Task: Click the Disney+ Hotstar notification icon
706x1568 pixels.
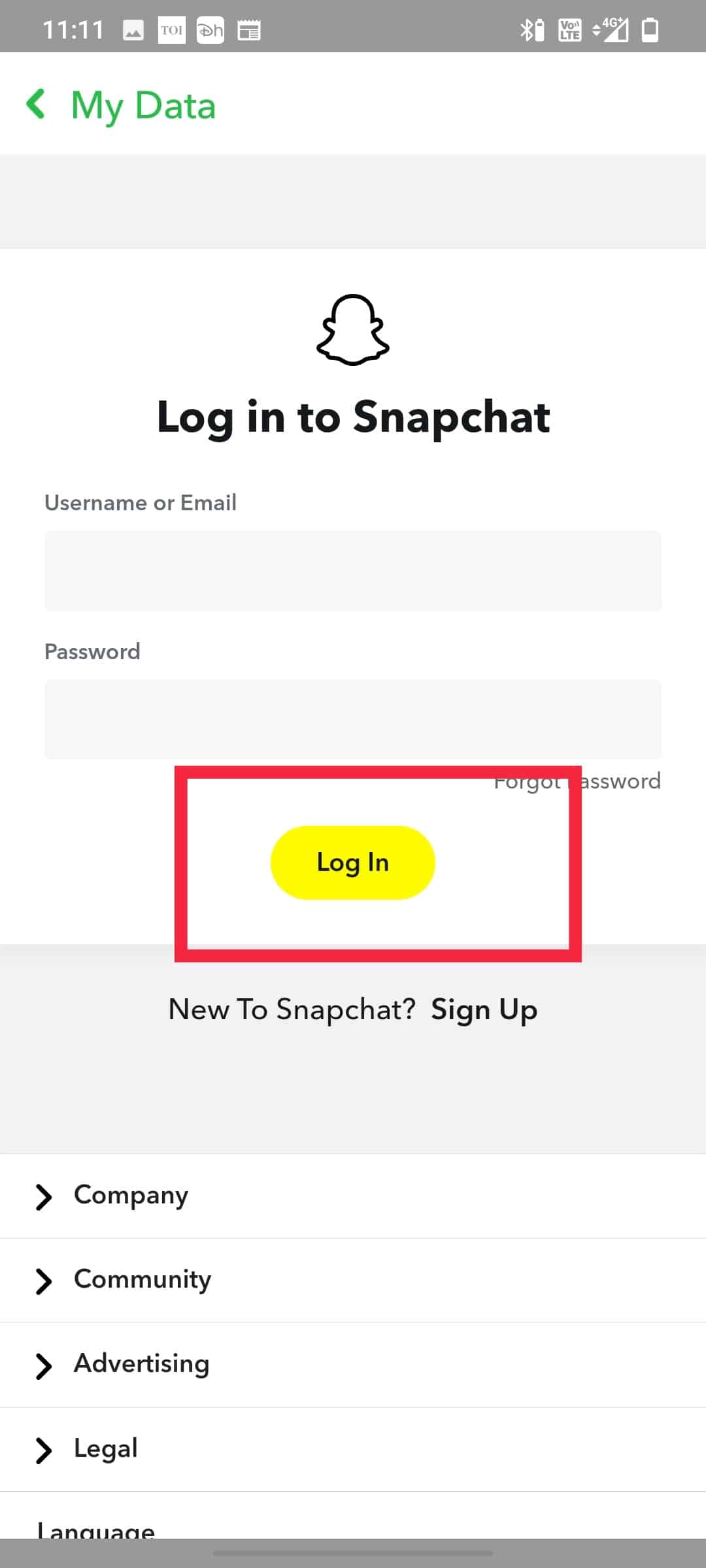Action: [209, 29]
